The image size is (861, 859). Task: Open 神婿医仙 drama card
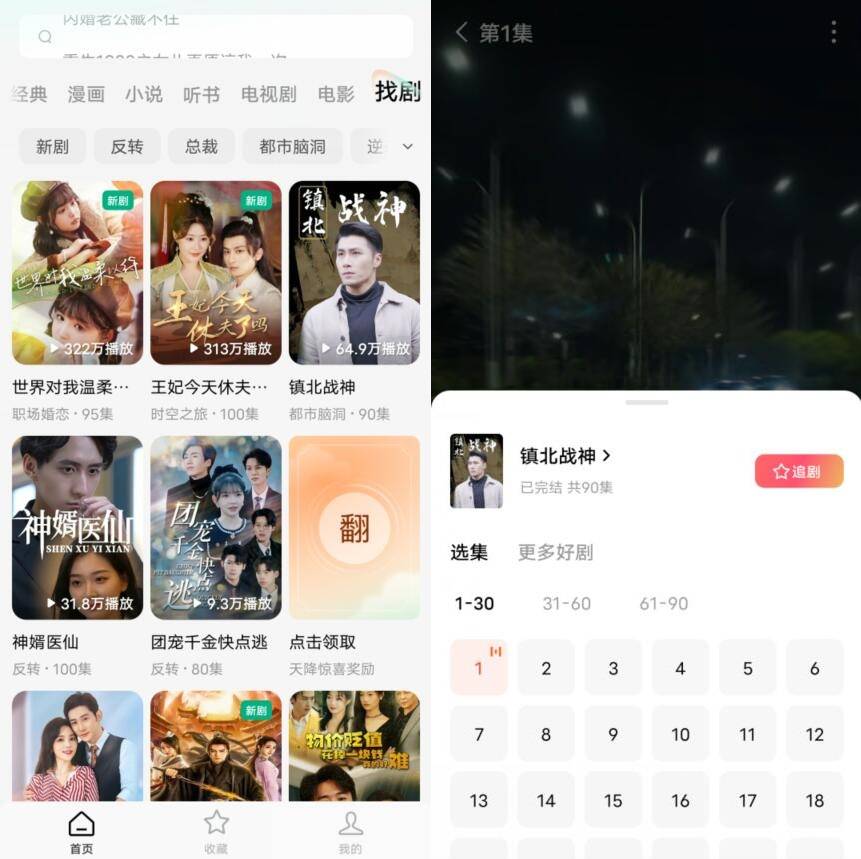point(77,528)
